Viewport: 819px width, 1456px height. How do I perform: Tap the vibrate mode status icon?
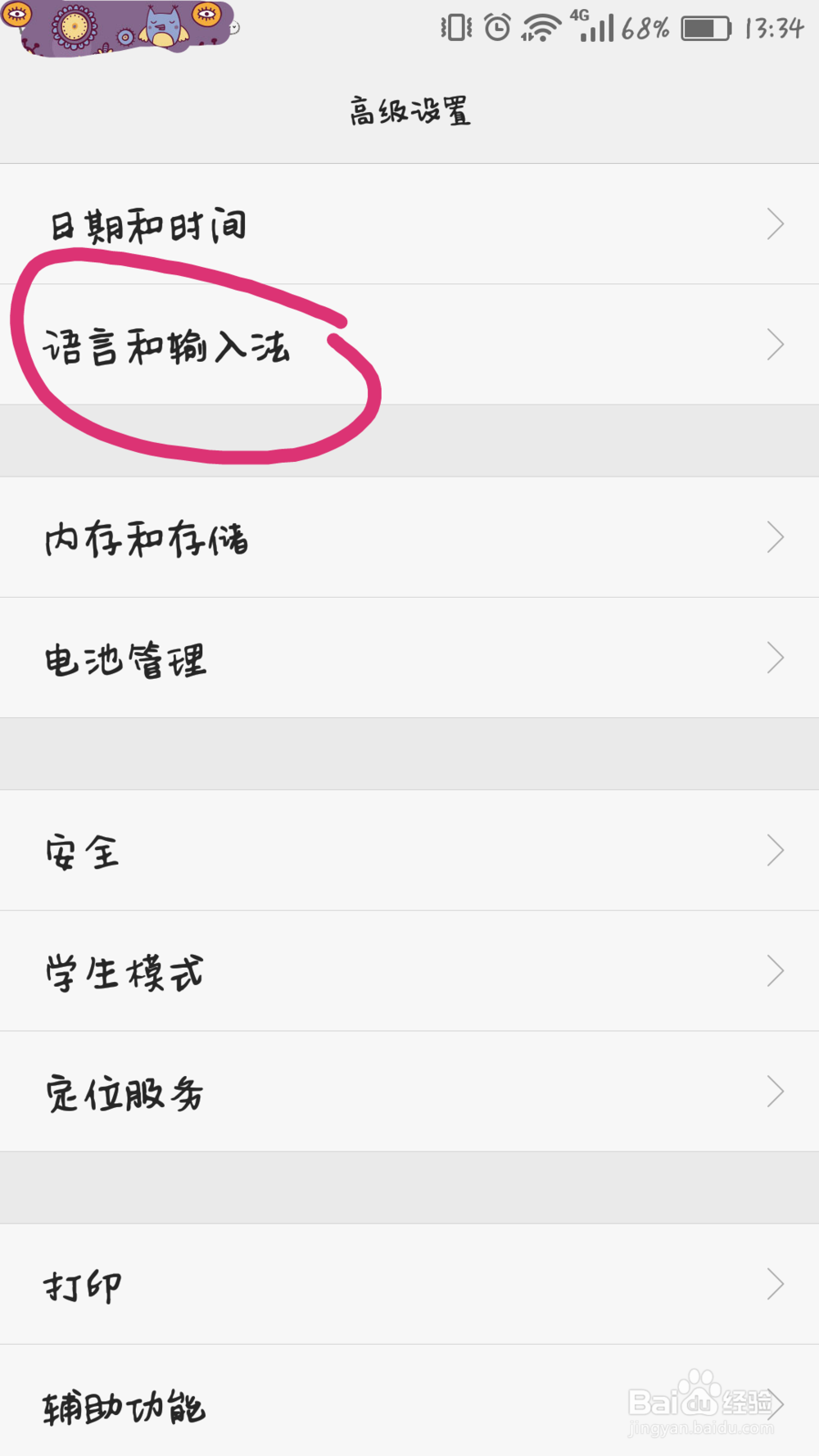[455, 27]
